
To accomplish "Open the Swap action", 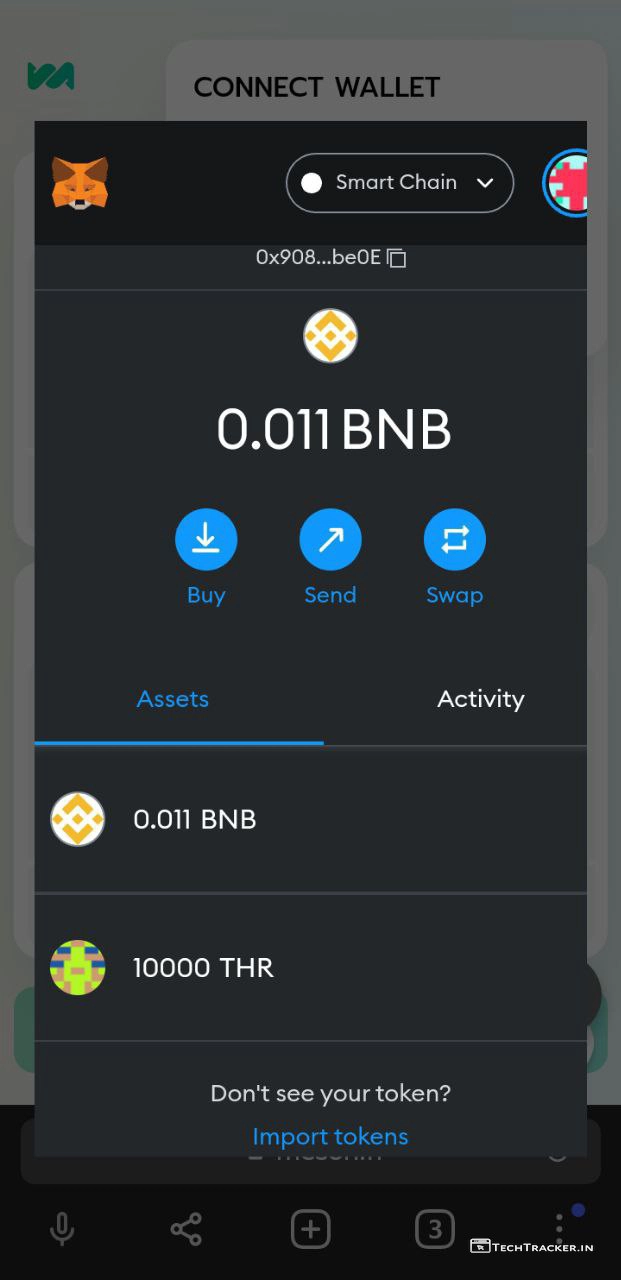I will tap(454, 540).
